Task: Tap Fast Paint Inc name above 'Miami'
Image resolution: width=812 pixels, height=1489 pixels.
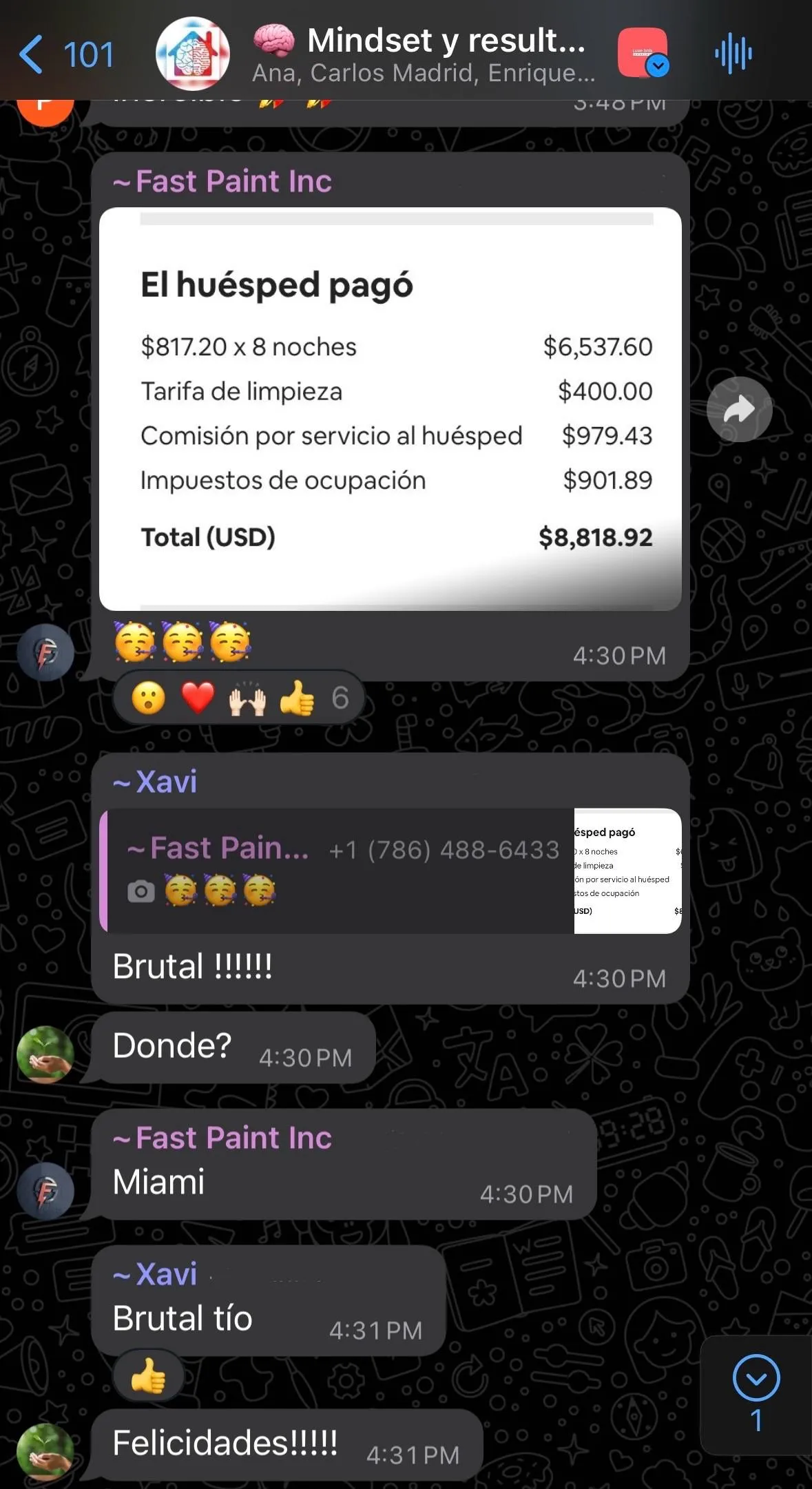Action: 233,1138
